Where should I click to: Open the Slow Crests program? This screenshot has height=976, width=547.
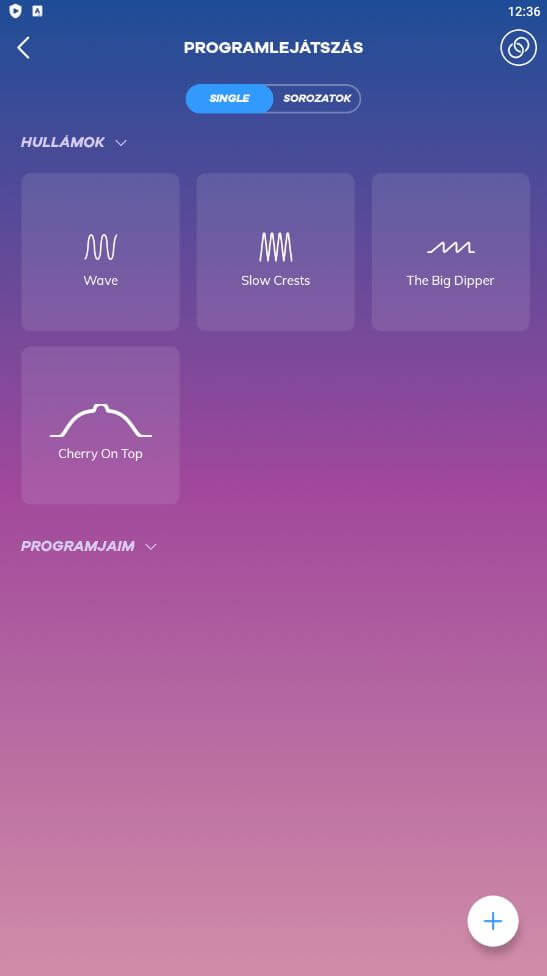pyautogui.click(x=276, y=251)
